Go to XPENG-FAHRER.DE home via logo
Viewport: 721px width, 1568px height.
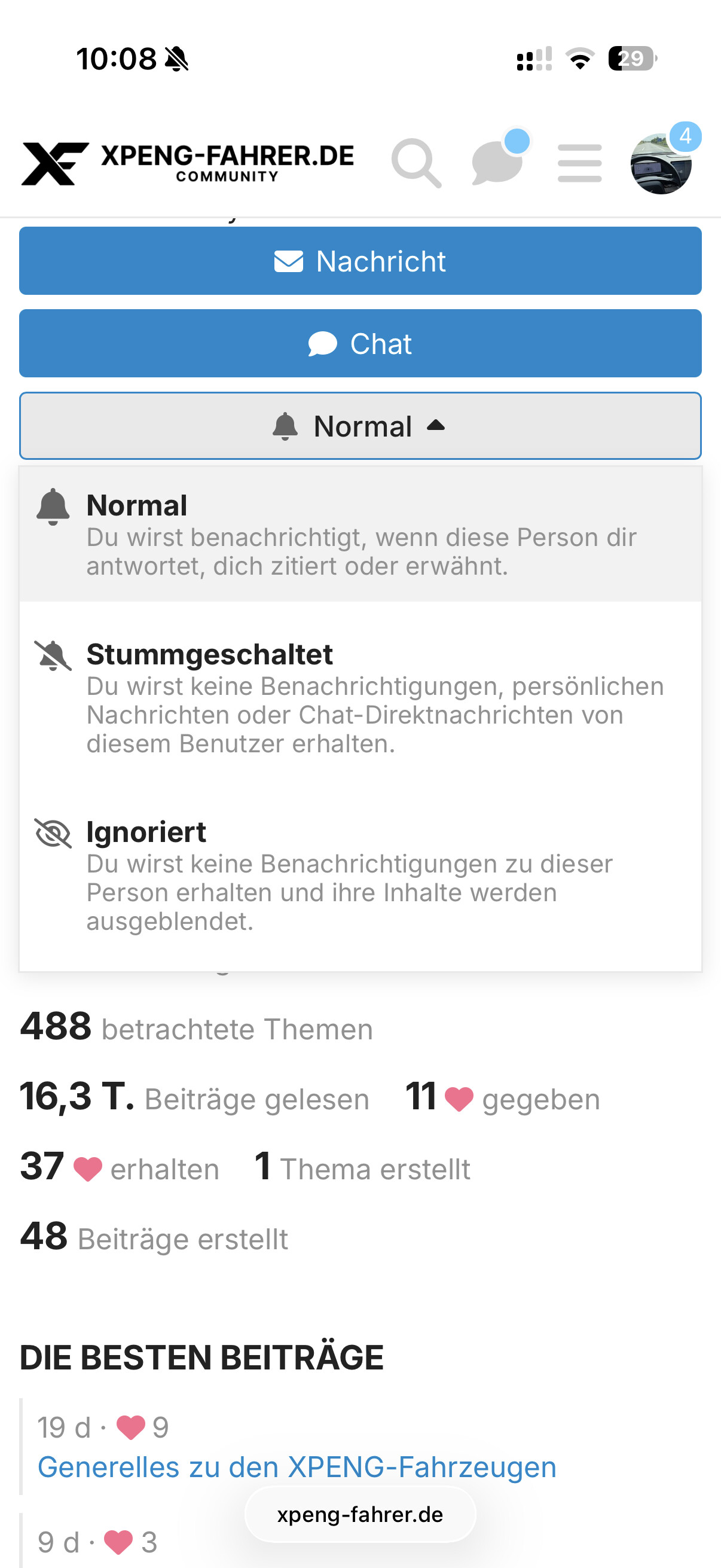pyautogui.click(x=187, y=163)
